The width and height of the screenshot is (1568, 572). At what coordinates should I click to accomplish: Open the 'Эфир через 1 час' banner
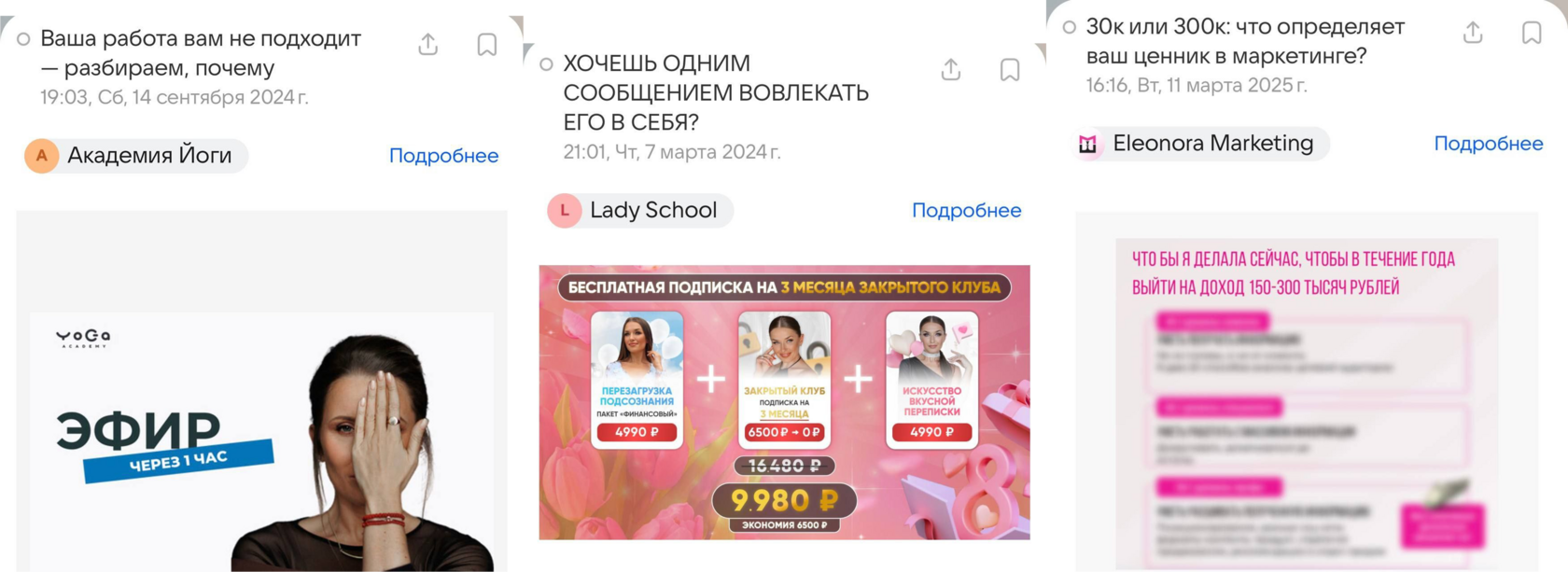click(261, 439)
